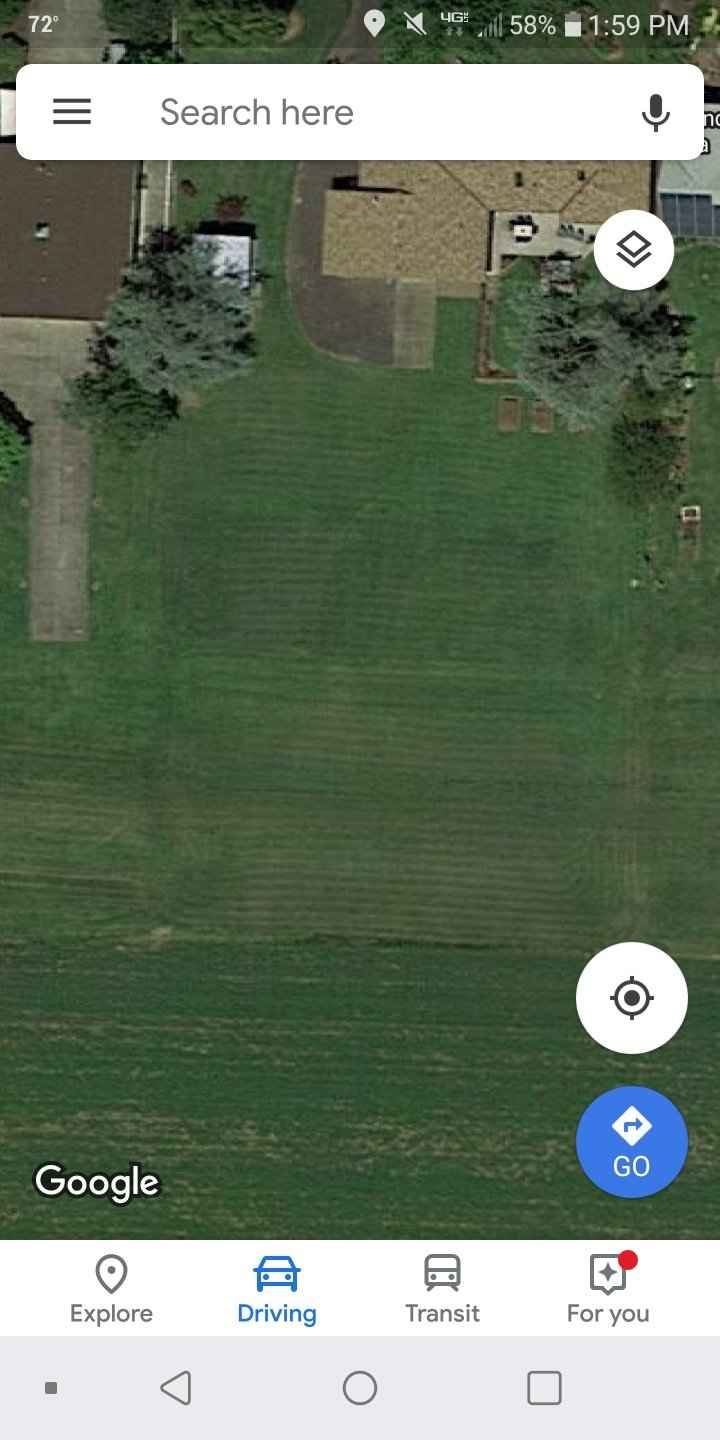The height and width of the screenshot is (1440, 720).
Task: Go to the For you tab
Action: pyautogui.click(x=608, y=1290)
